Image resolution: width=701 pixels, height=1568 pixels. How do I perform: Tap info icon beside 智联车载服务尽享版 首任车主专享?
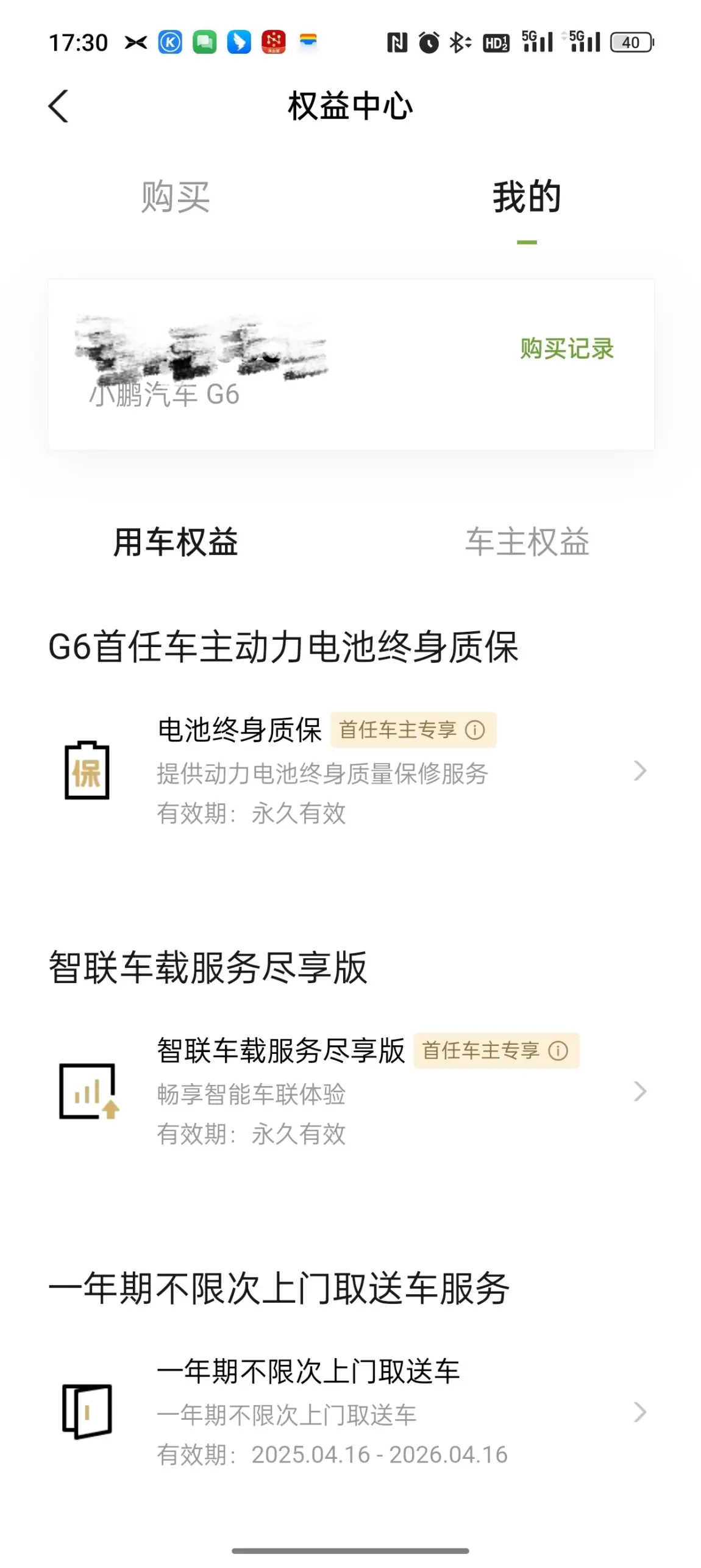click(558, 1051)
